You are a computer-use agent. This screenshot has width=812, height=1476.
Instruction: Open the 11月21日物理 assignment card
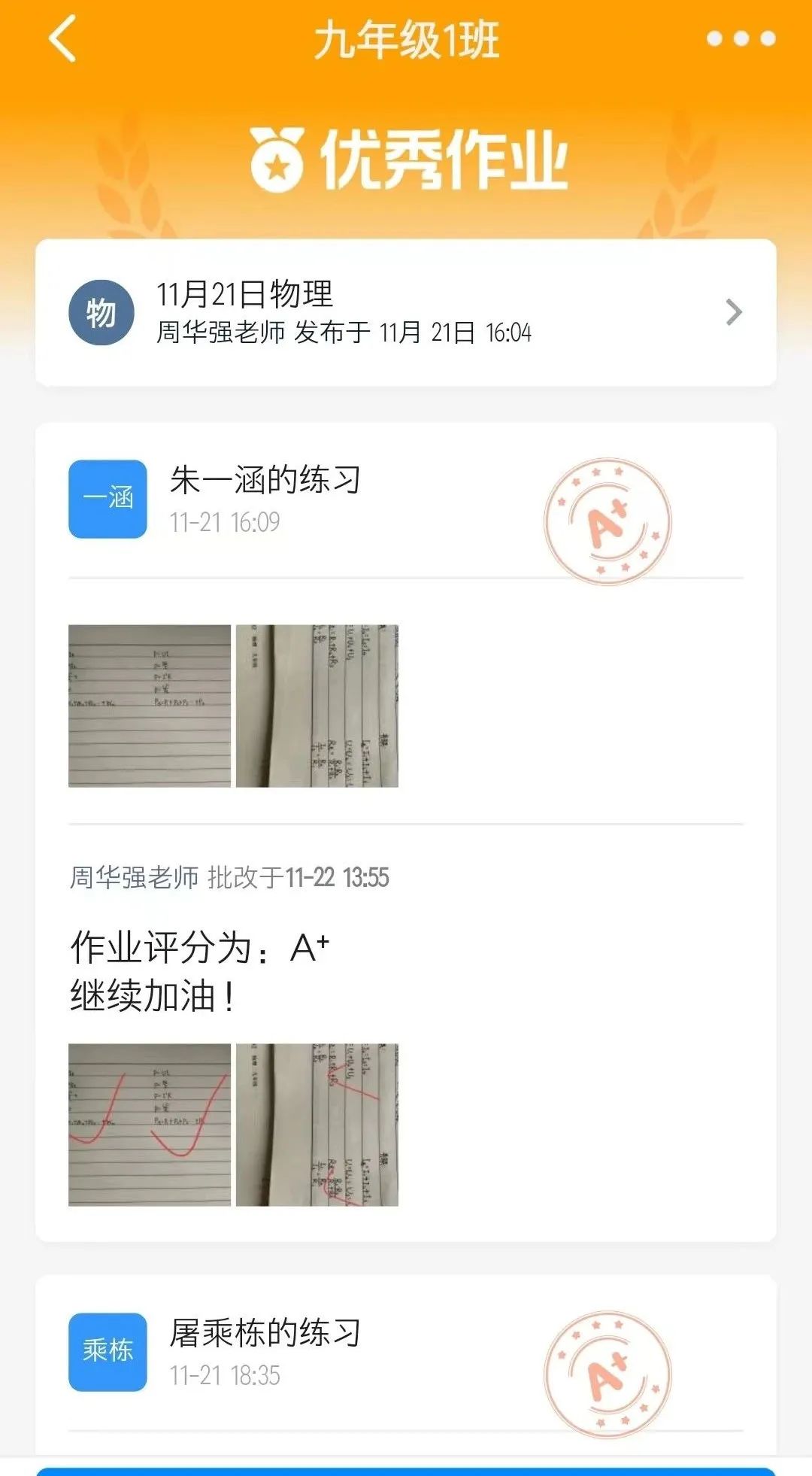click(406, 313)
